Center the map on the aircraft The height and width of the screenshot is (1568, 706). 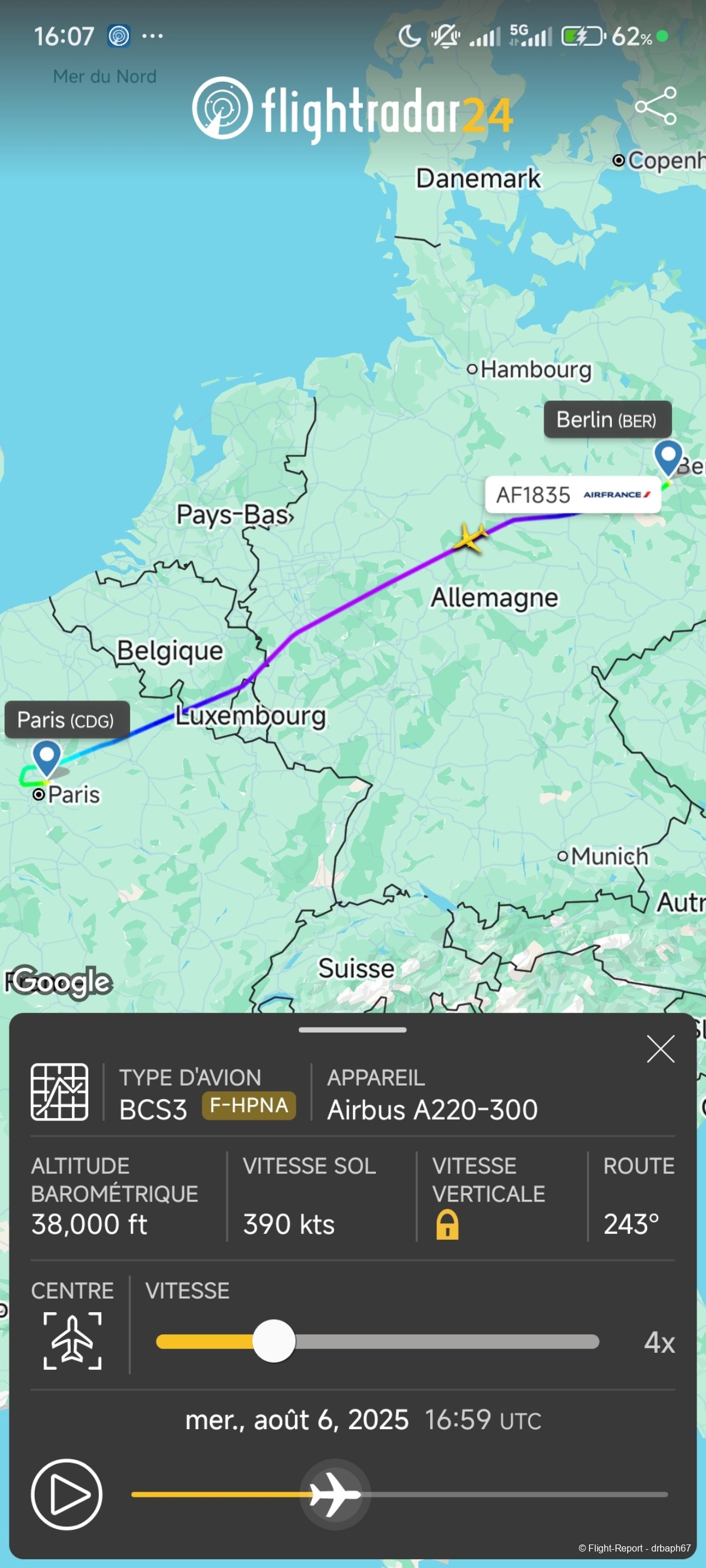(x=72, y=1341)
